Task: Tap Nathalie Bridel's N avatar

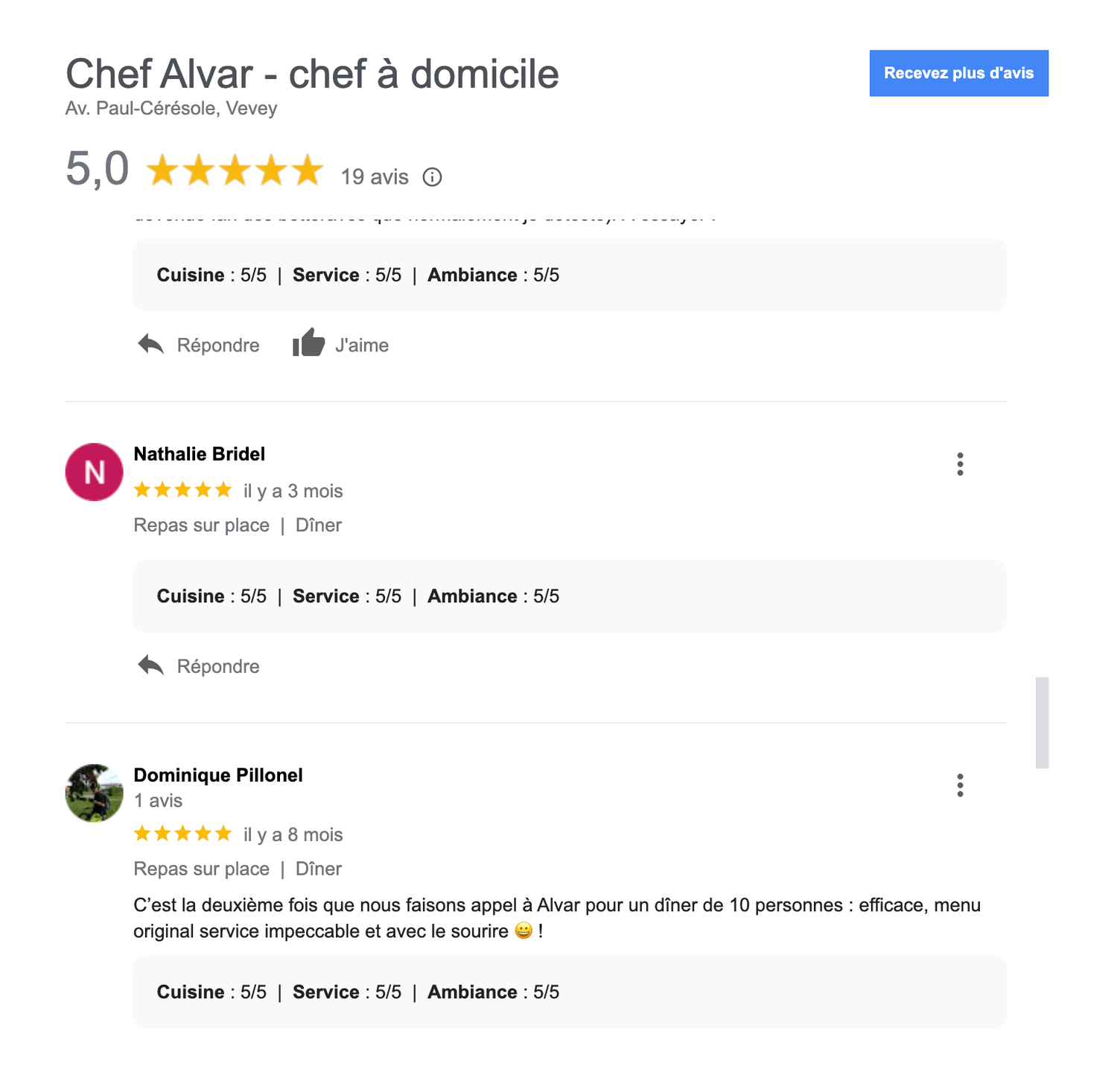Action: (95, 472)
